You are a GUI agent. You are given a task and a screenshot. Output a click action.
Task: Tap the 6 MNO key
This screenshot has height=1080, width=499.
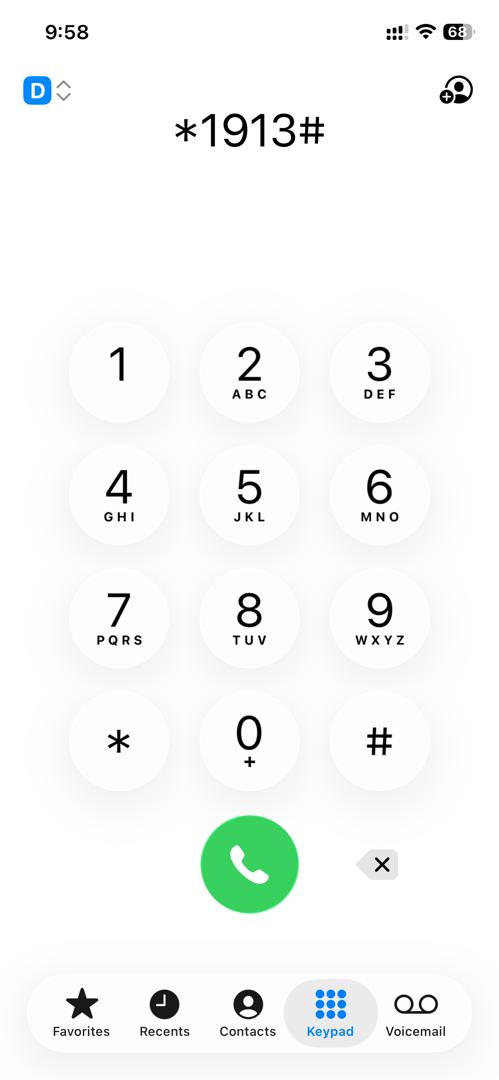pyautogui.click(x=380, y=495)
